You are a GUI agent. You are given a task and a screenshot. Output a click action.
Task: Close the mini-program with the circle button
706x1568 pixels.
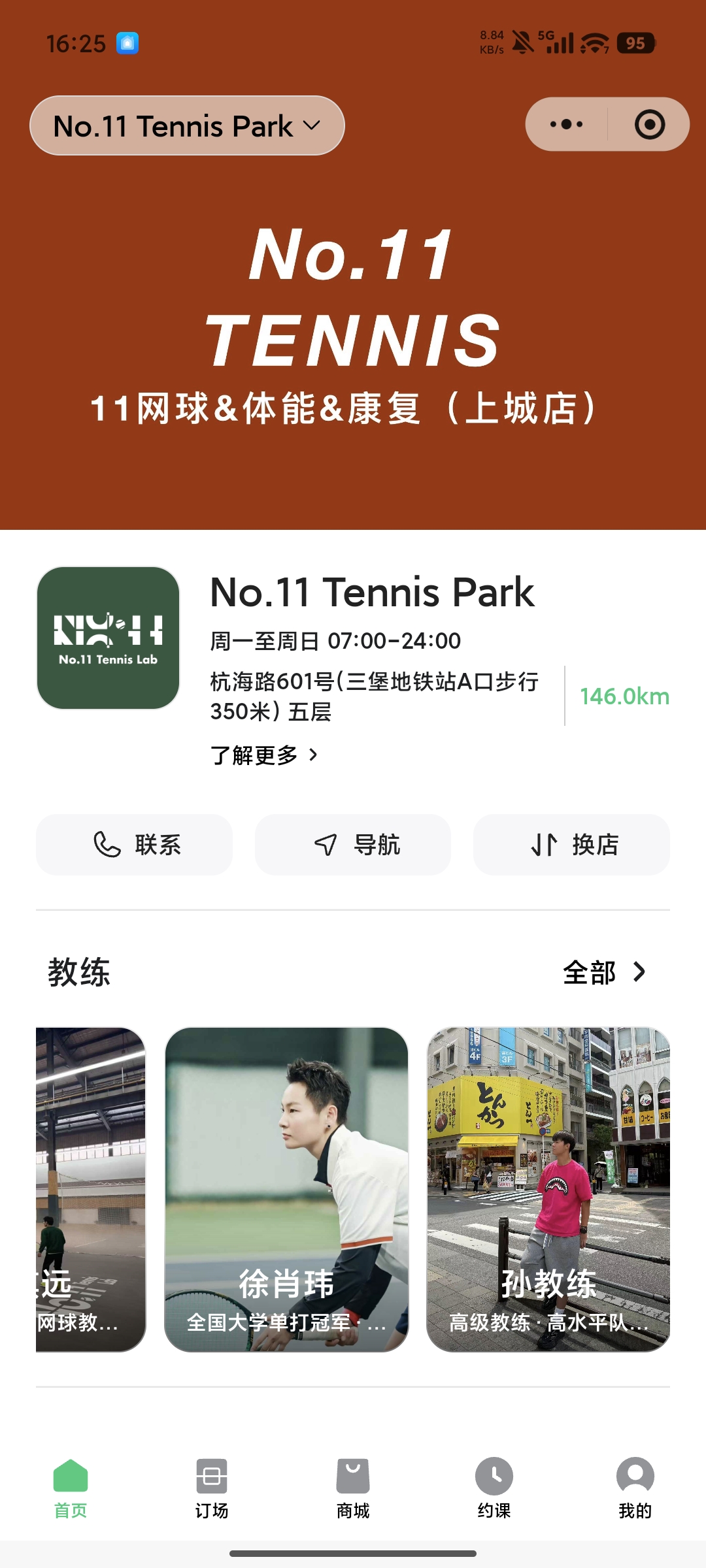tap(649, 123)
